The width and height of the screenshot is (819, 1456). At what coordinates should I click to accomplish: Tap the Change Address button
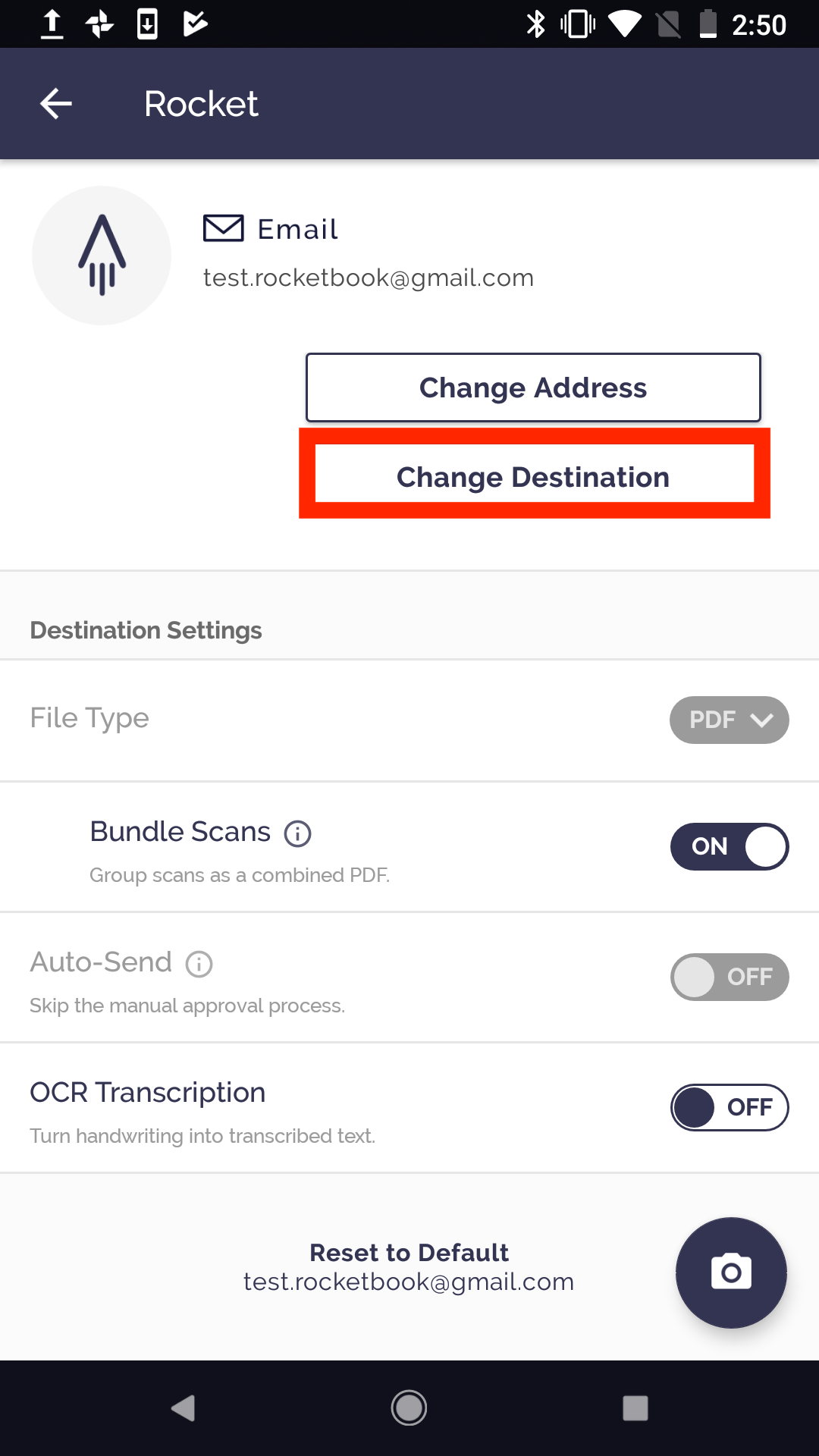click(x=533, y=388)
